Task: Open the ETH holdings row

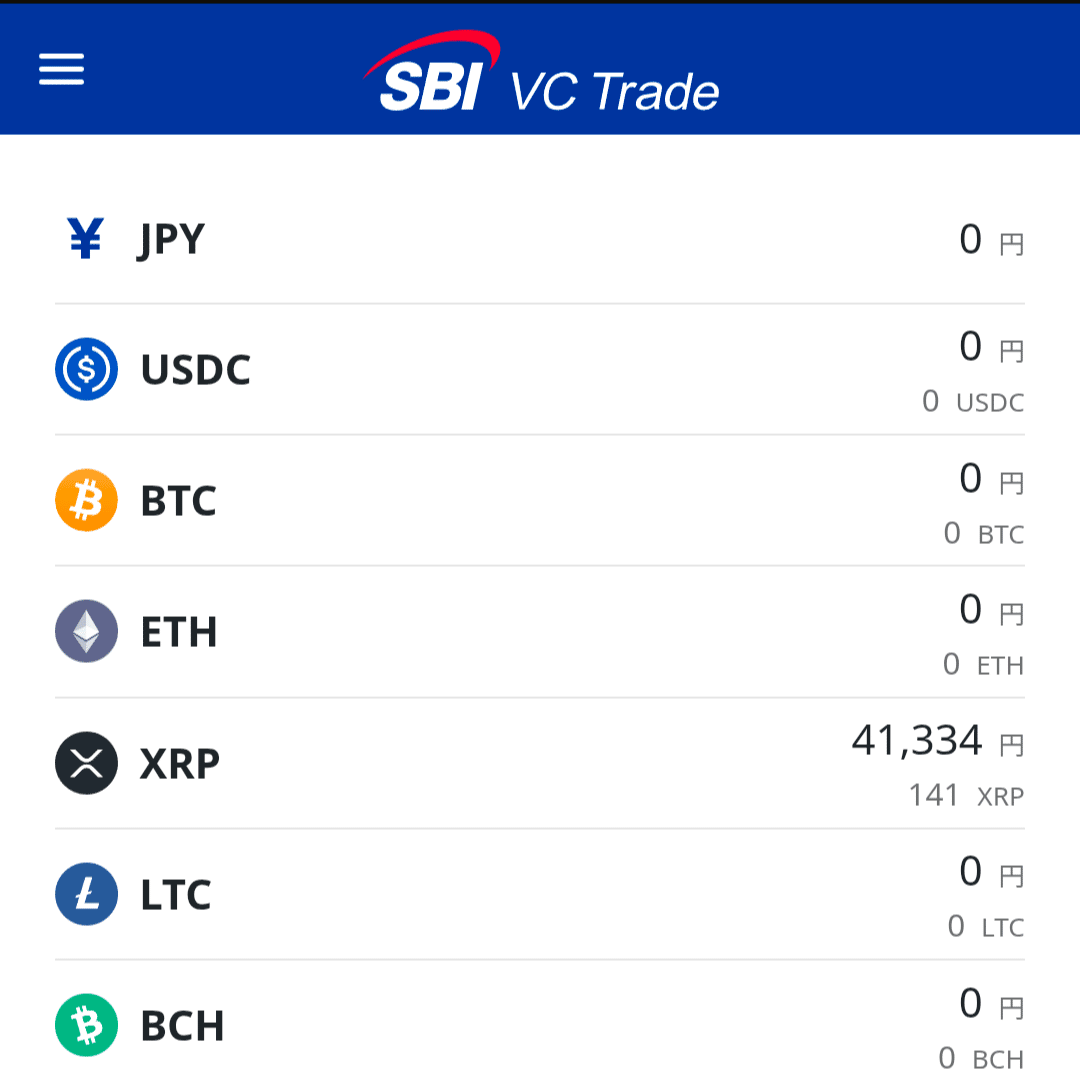Action: [540, 632]
